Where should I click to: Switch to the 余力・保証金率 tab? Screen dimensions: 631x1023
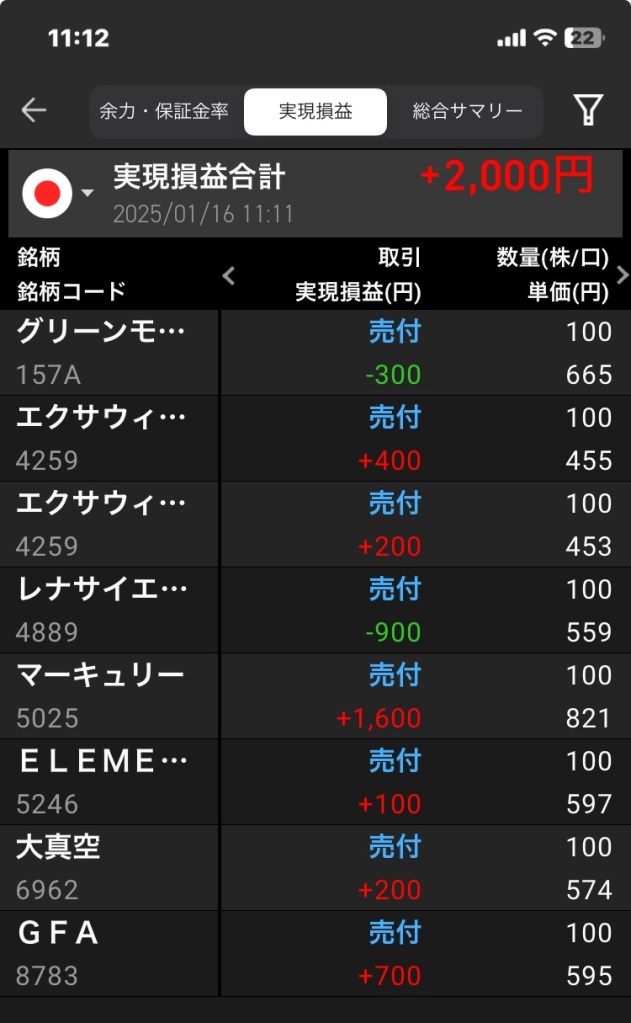click(x=164, y=111)
